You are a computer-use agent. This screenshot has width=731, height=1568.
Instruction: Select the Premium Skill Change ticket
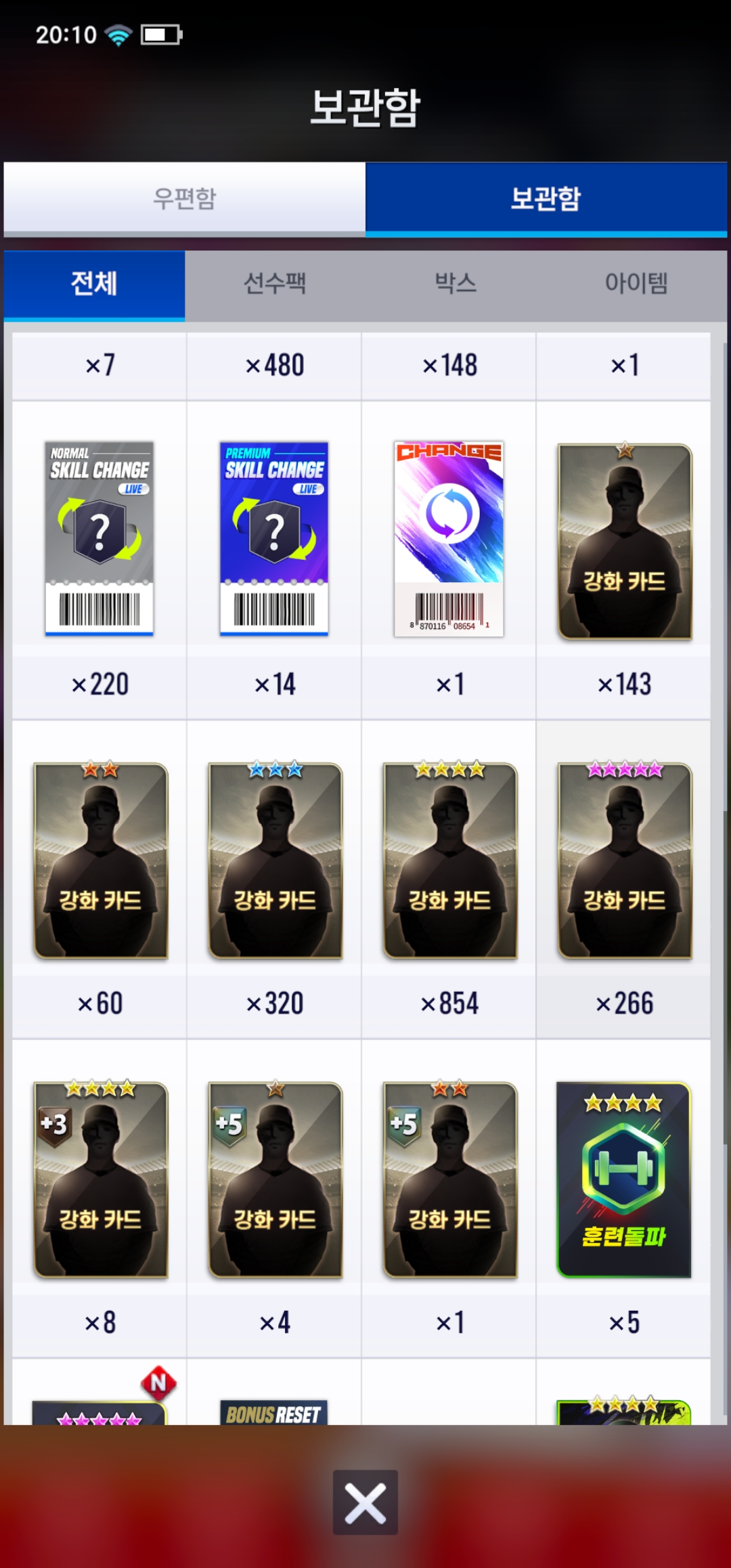(274, 539)
